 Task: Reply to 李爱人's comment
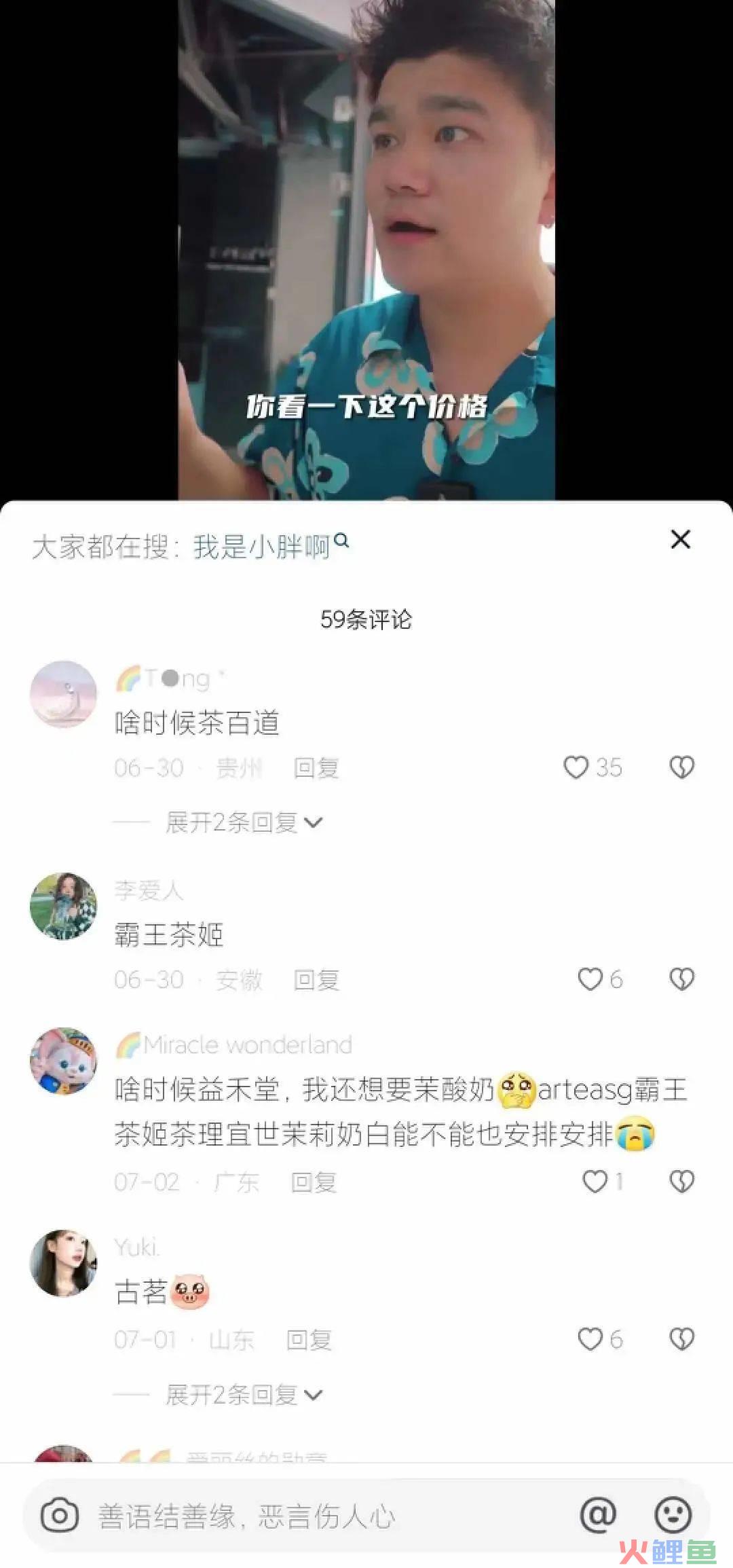tap(316, 980)
